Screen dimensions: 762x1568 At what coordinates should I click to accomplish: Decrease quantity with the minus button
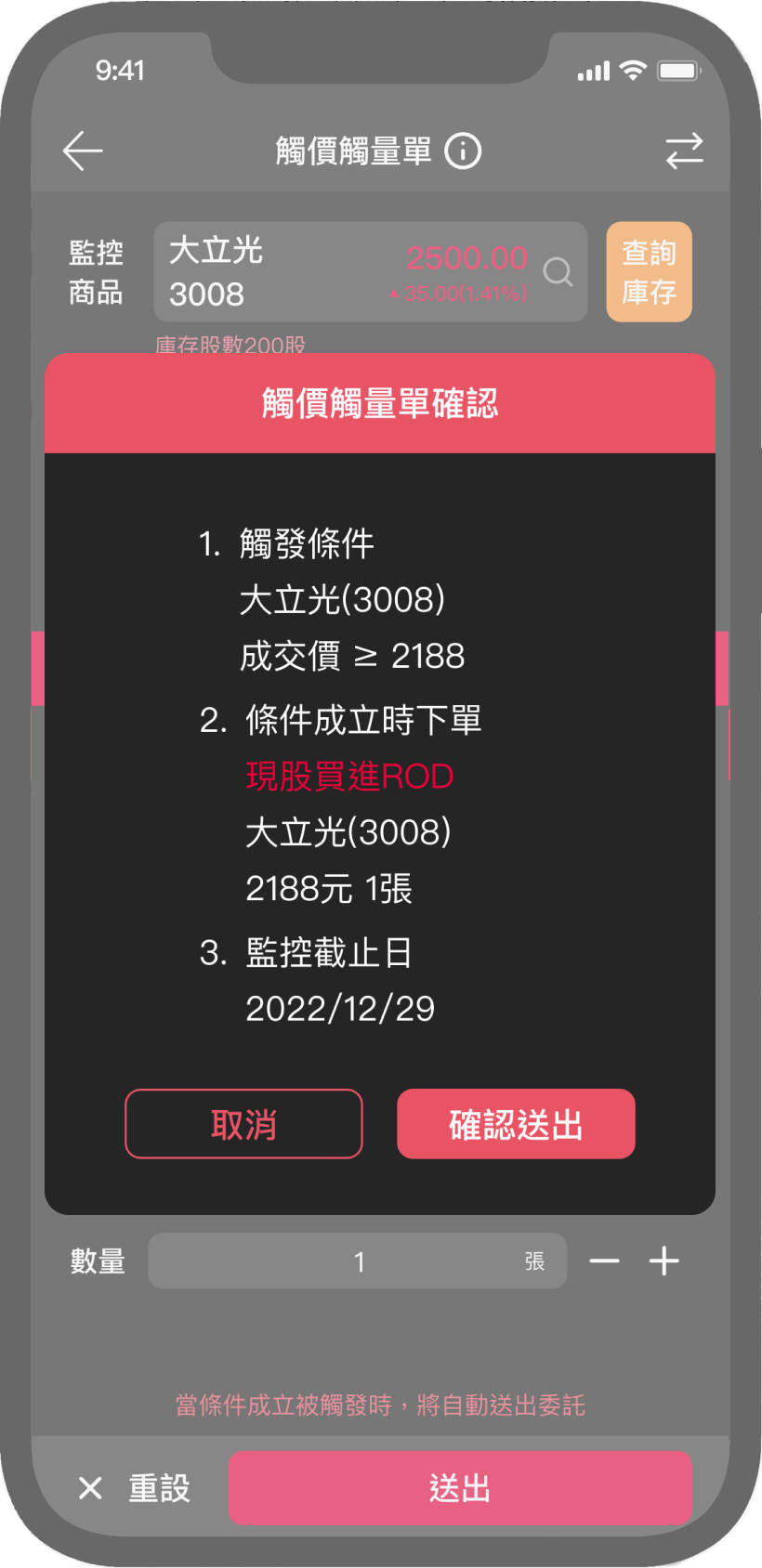pyautogui.click(x=604, y=1261)
